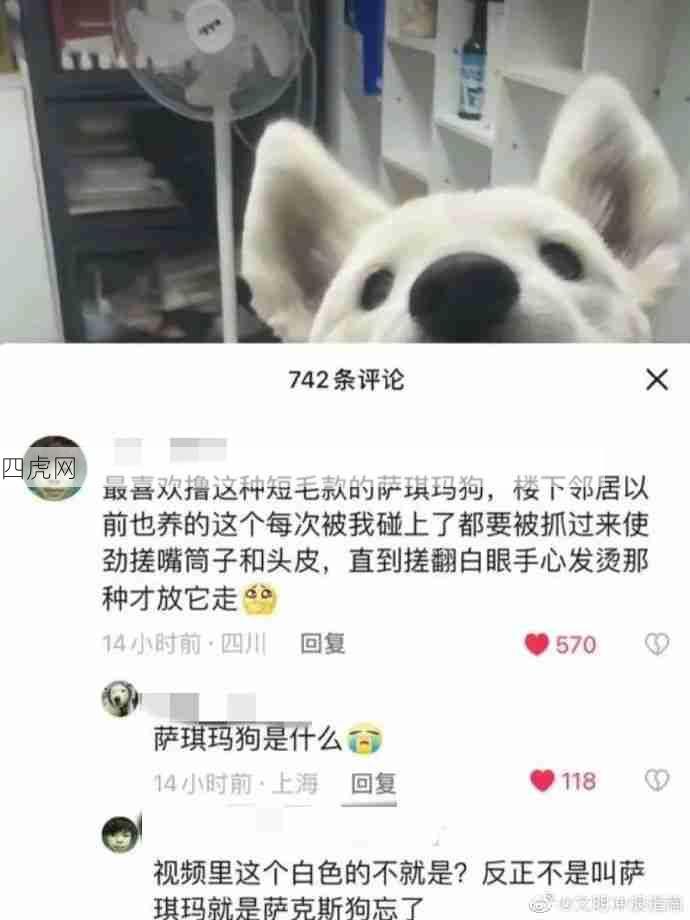
Task: Dislike the reply from 上海
Action: pos(657,780)
